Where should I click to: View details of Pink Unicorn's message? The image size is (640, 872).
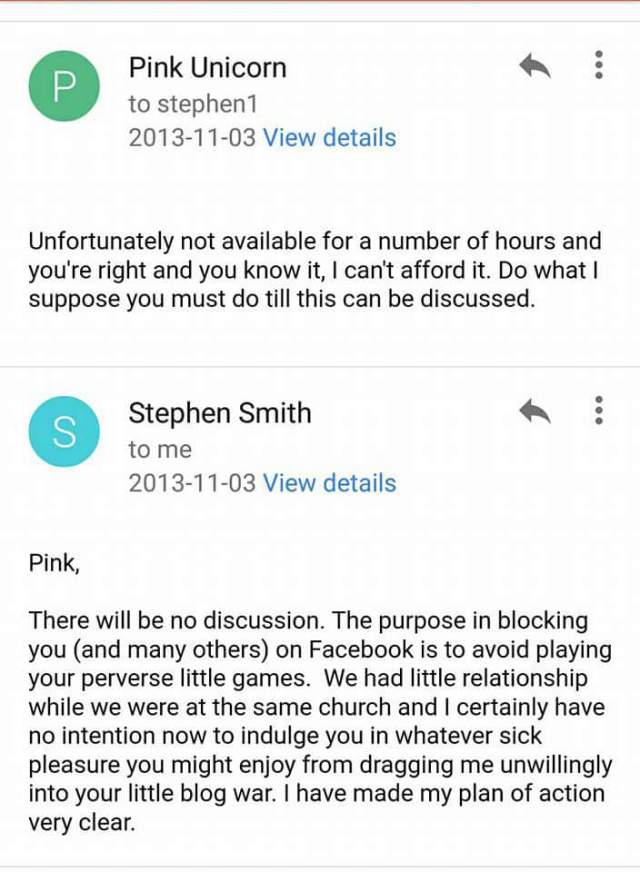coord(329,138)
